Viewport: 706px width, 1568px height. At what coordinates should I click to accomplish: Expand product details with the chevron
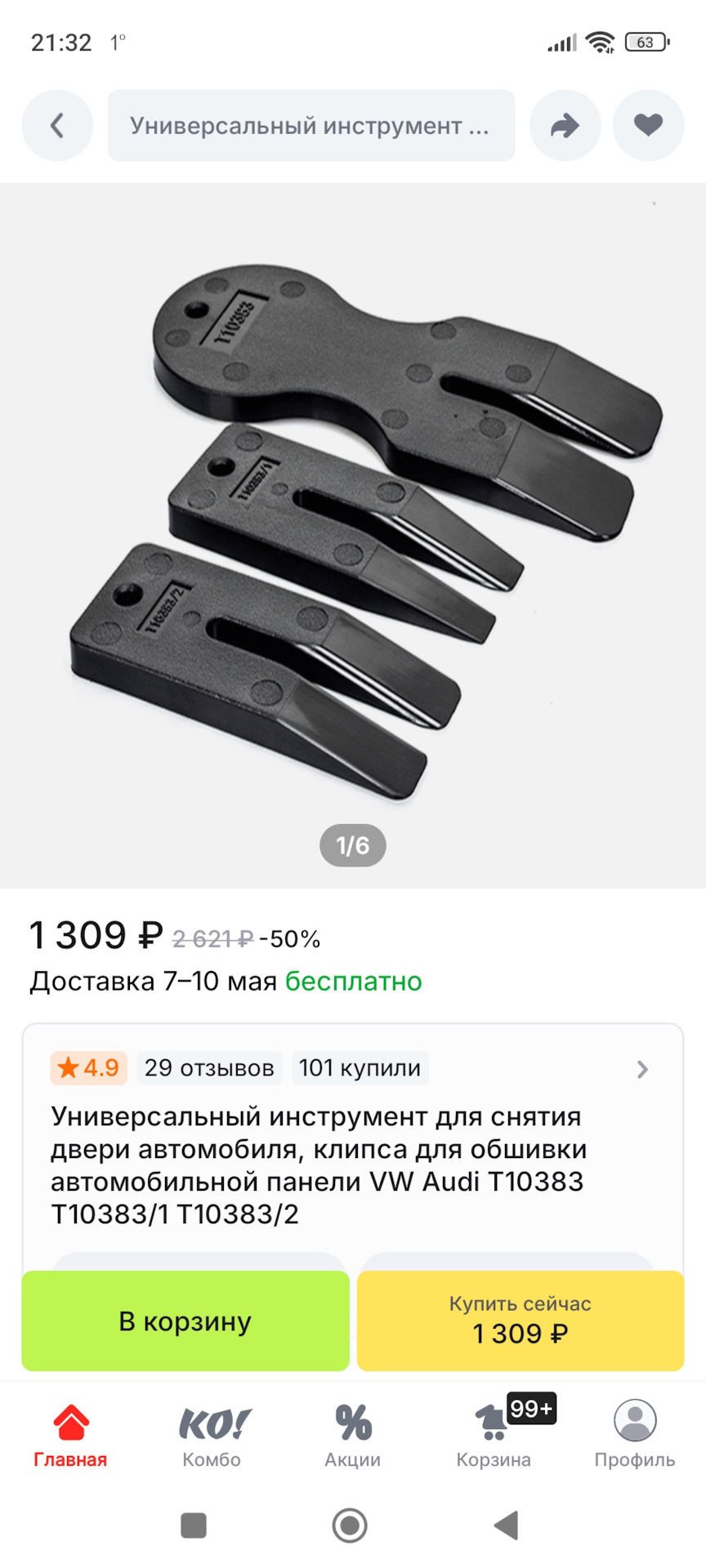click(x=642, y=1069)
